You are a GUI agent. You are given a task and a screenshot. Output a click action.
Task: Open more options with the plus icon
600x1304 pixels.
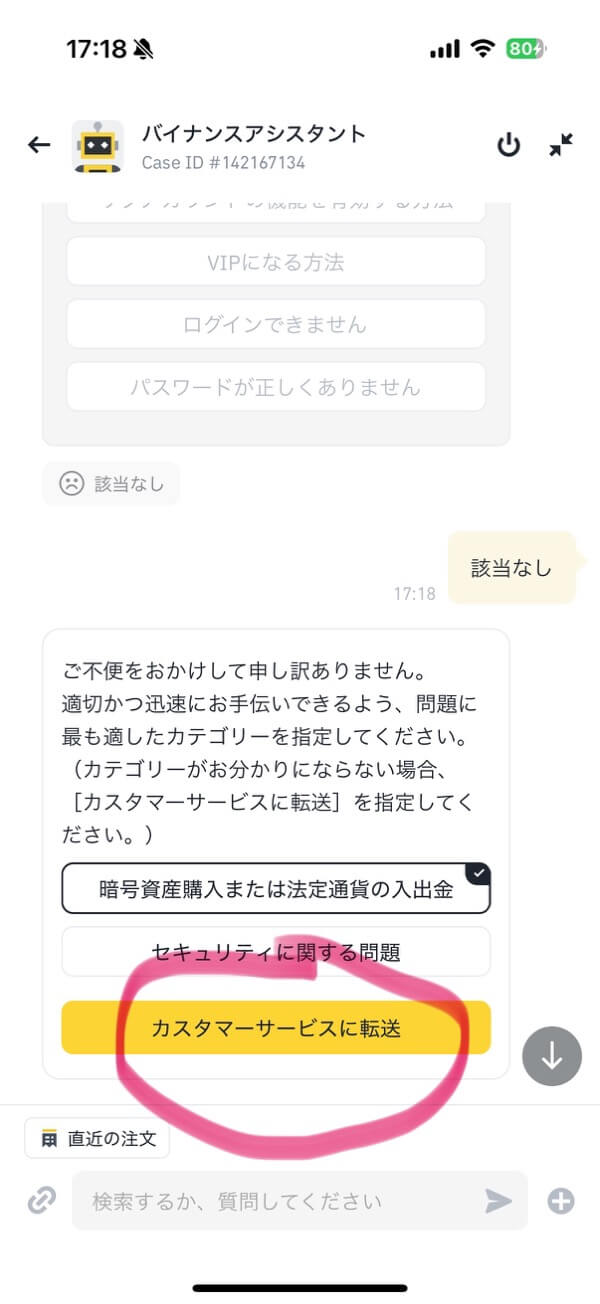click(x=561, y=1200)
